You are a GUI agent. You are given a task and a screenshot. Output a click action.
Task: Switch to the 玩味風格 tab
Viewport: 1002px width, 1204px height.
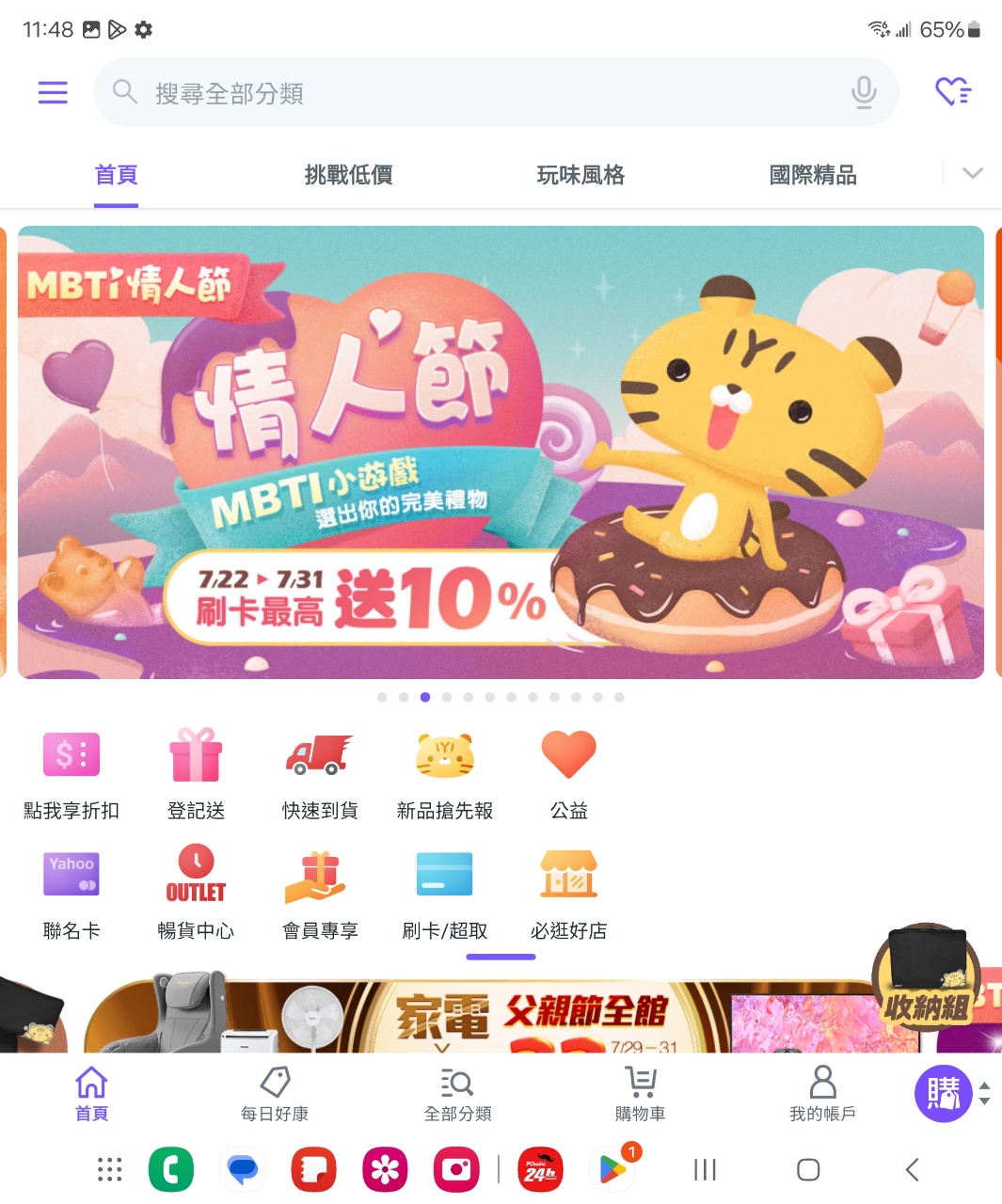click(x=581, y=175)
